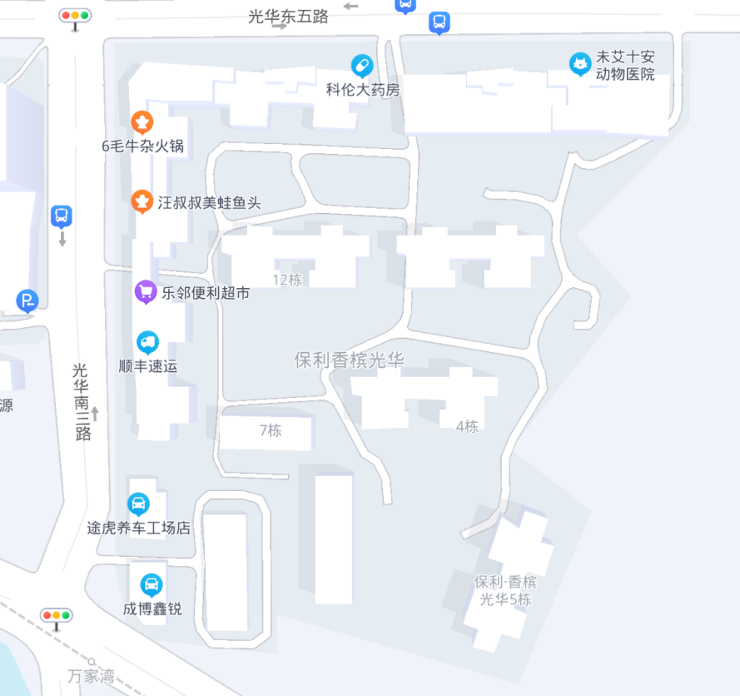Viewport: 740px width, 696px height.
Task: Open the 科伦大药房 pharmacy marker
Action: point(362,66)
